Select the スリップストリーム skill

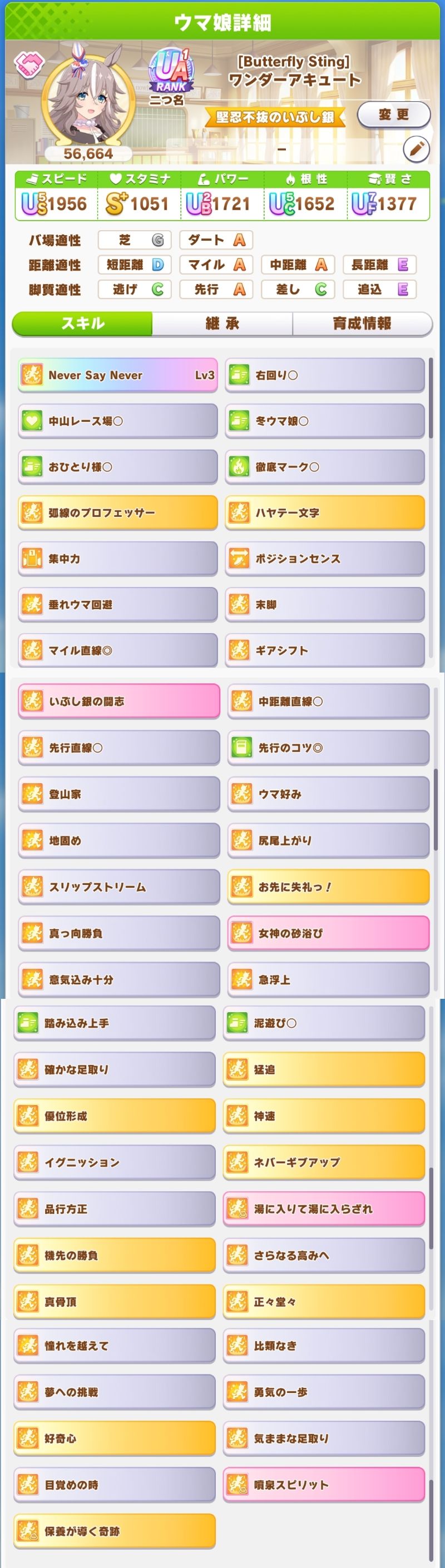[x=118, y=887]
